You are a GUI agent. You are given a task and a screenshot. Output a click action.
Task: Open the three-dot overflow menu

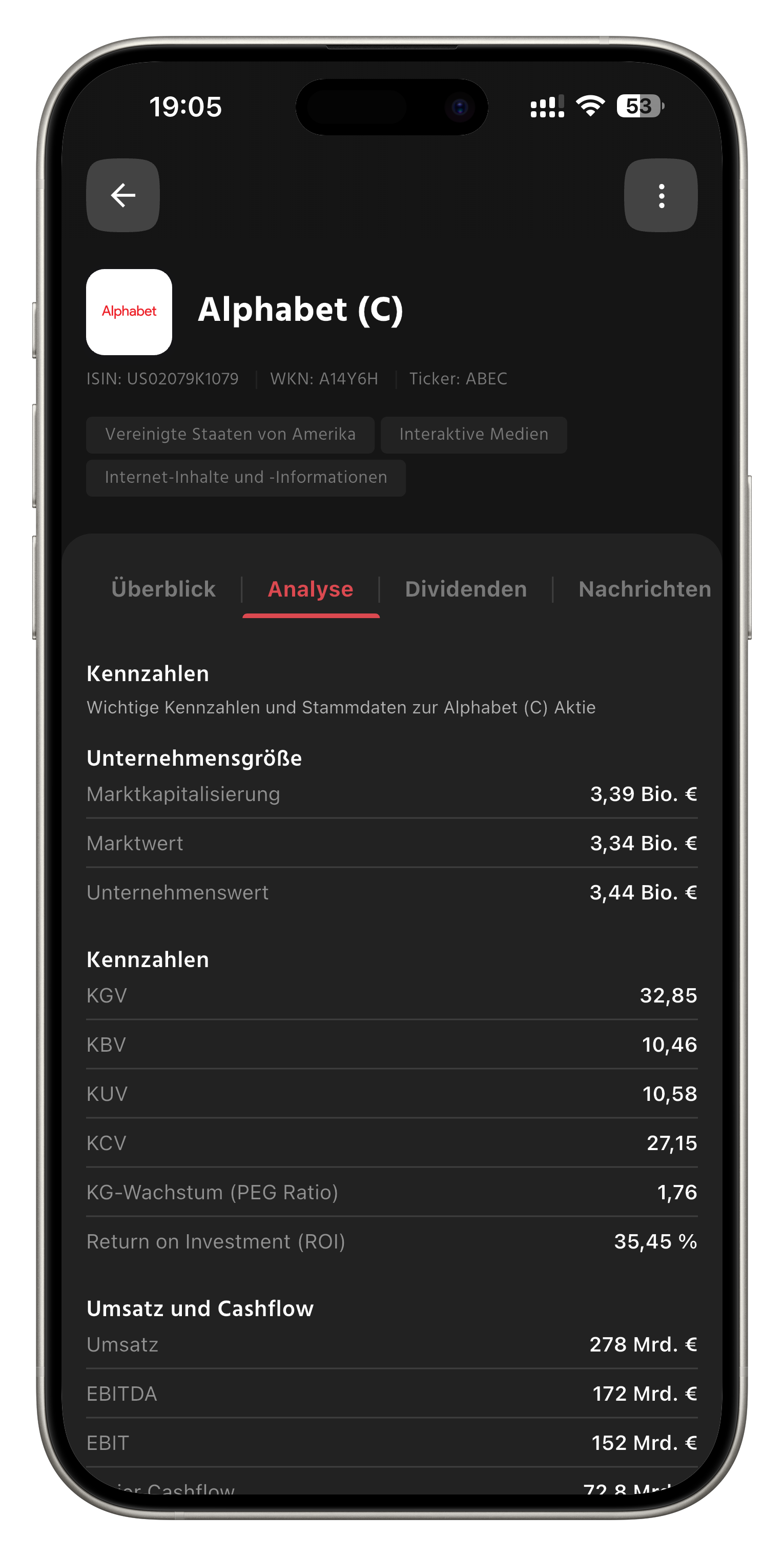pyautogui.click(x=661, y=195)
